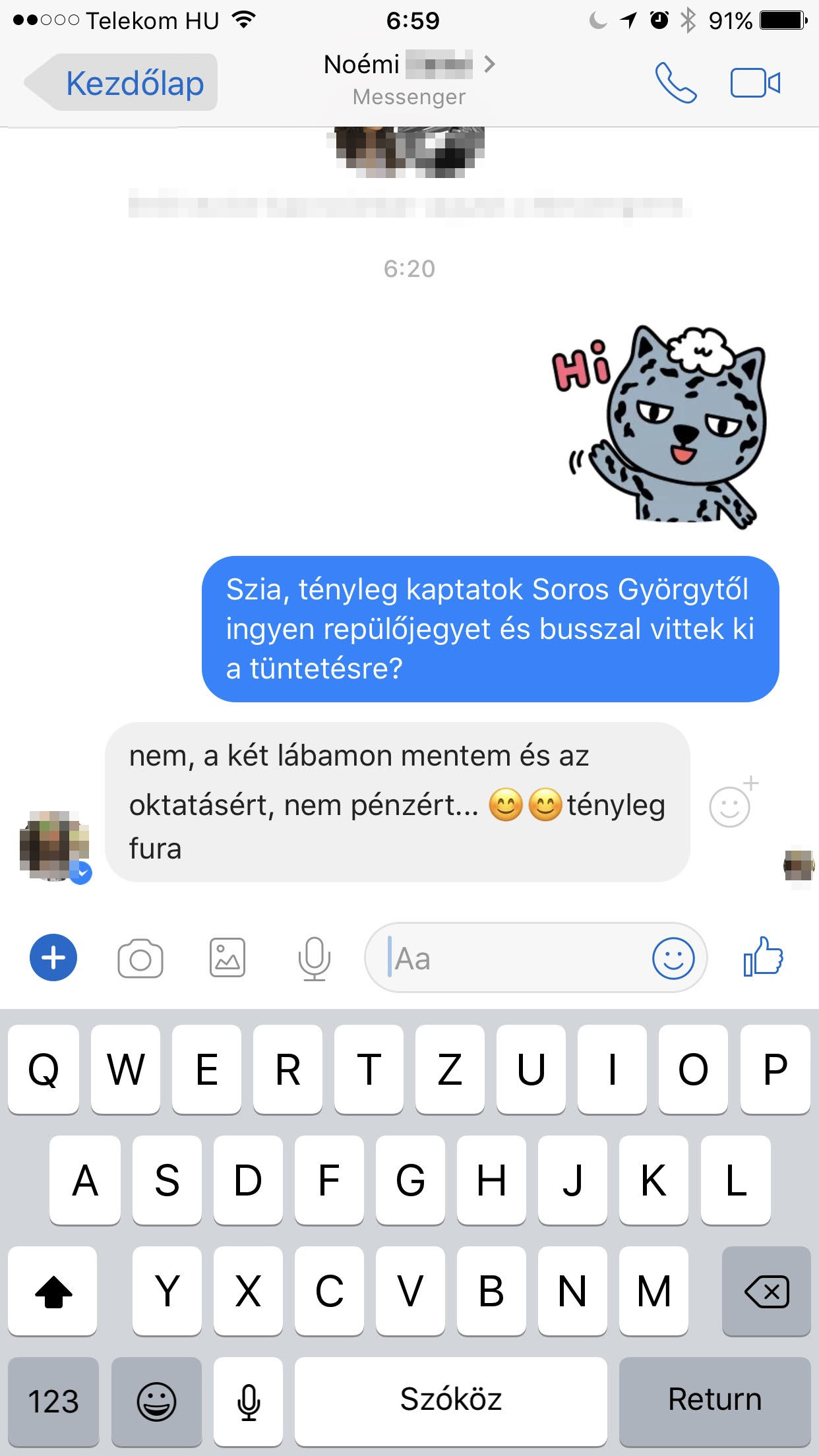Open the keyboard's emoji switcher
This screenshot has height=1456, width=819.
(156, 1401)
